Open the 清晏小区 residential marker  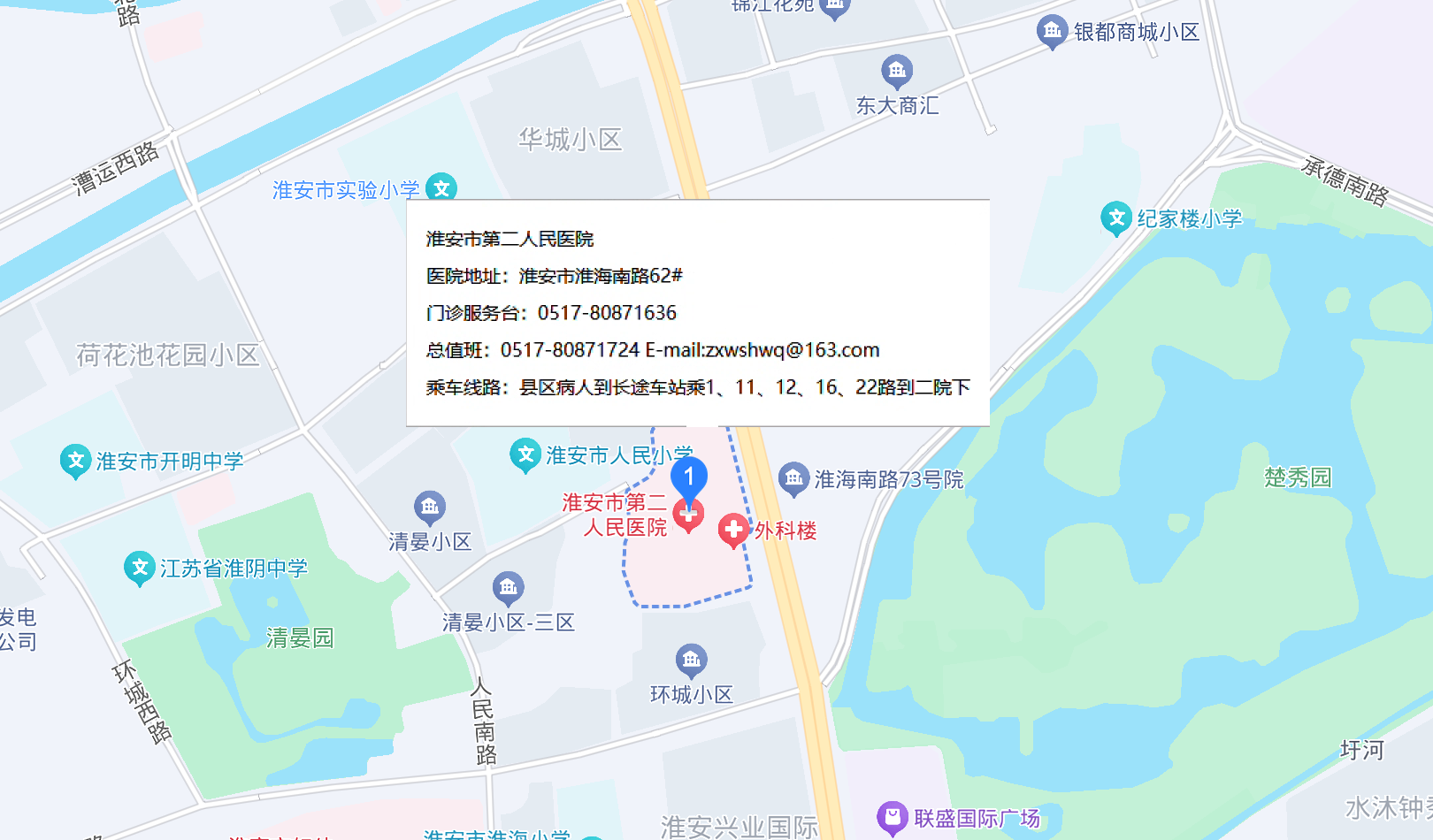tap(430, 507)
